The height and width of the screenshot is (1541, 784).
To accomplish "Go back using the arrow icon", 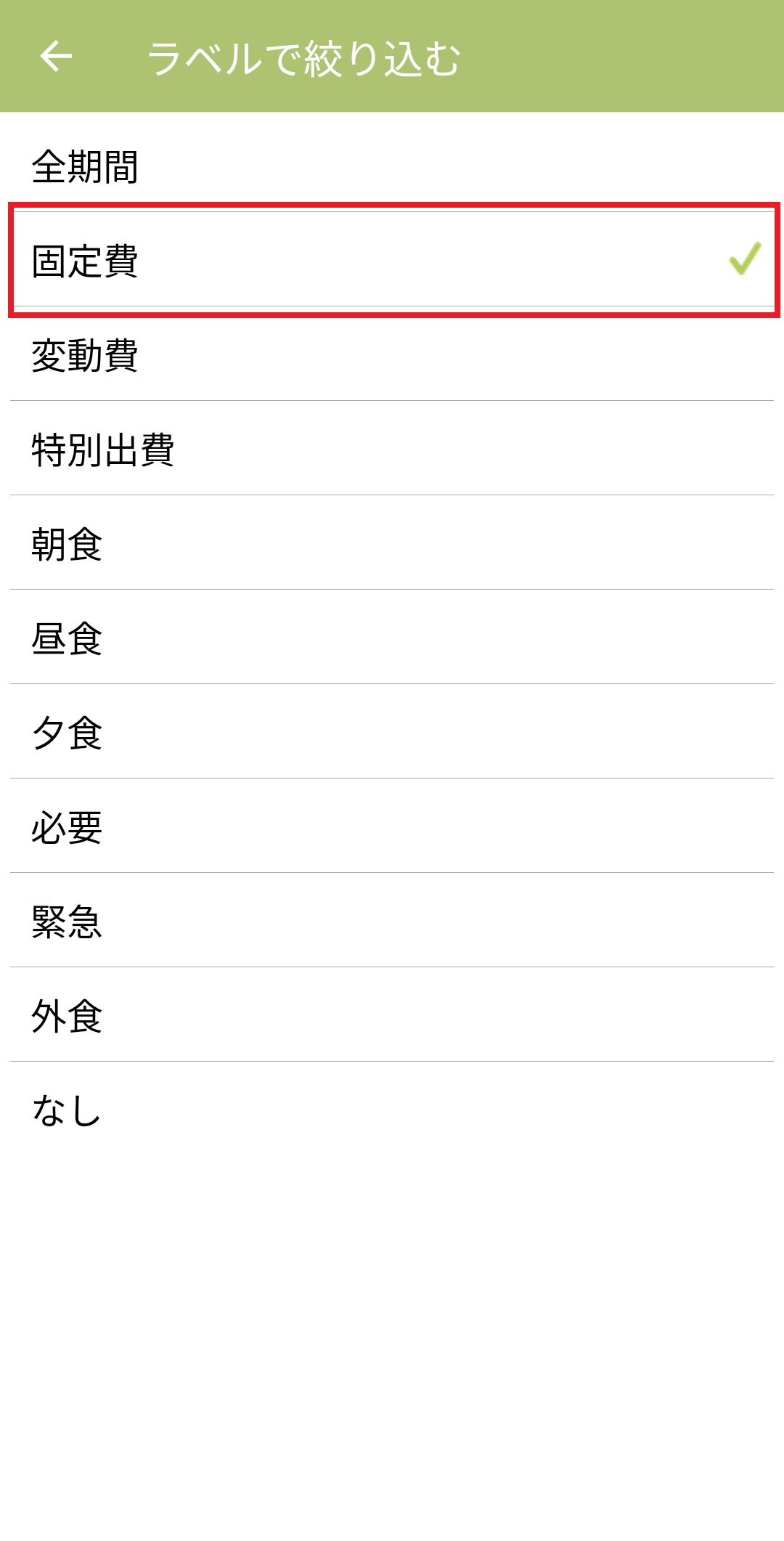I will 57,57.
